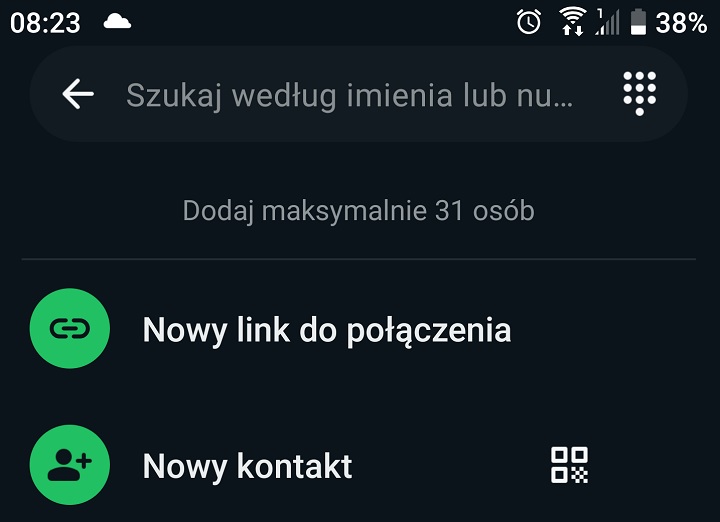Focus the name or number search field

(x=350, y=95)
